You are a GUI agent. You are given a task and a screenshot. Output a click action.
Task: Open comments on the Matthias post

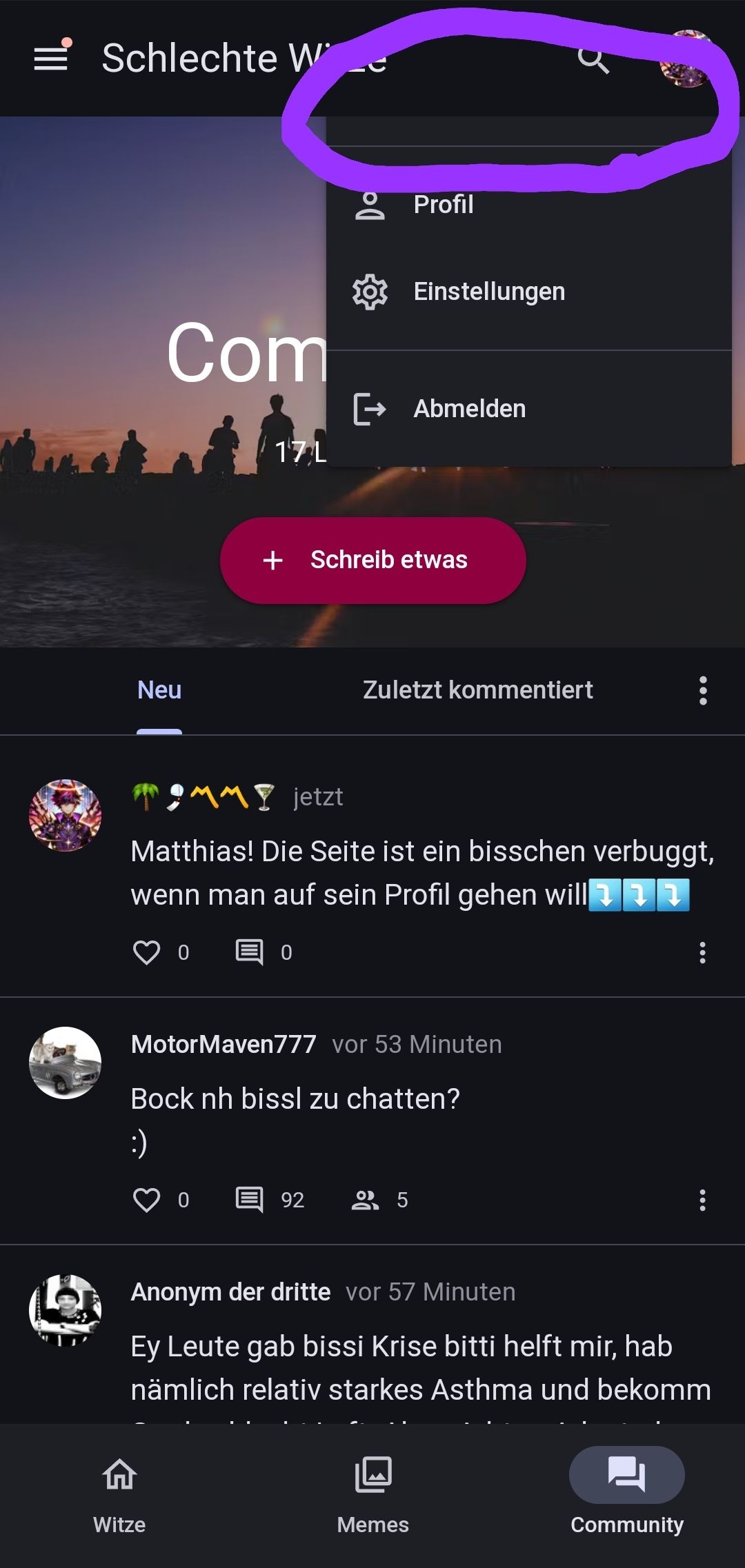(250, 952)
